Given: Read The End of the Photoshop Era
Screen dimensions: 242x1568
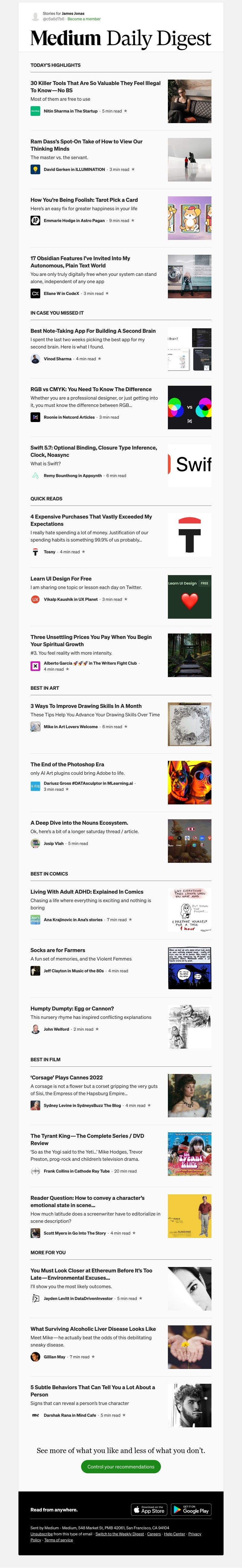Looking at the screenshot, I should coord(67,764).
